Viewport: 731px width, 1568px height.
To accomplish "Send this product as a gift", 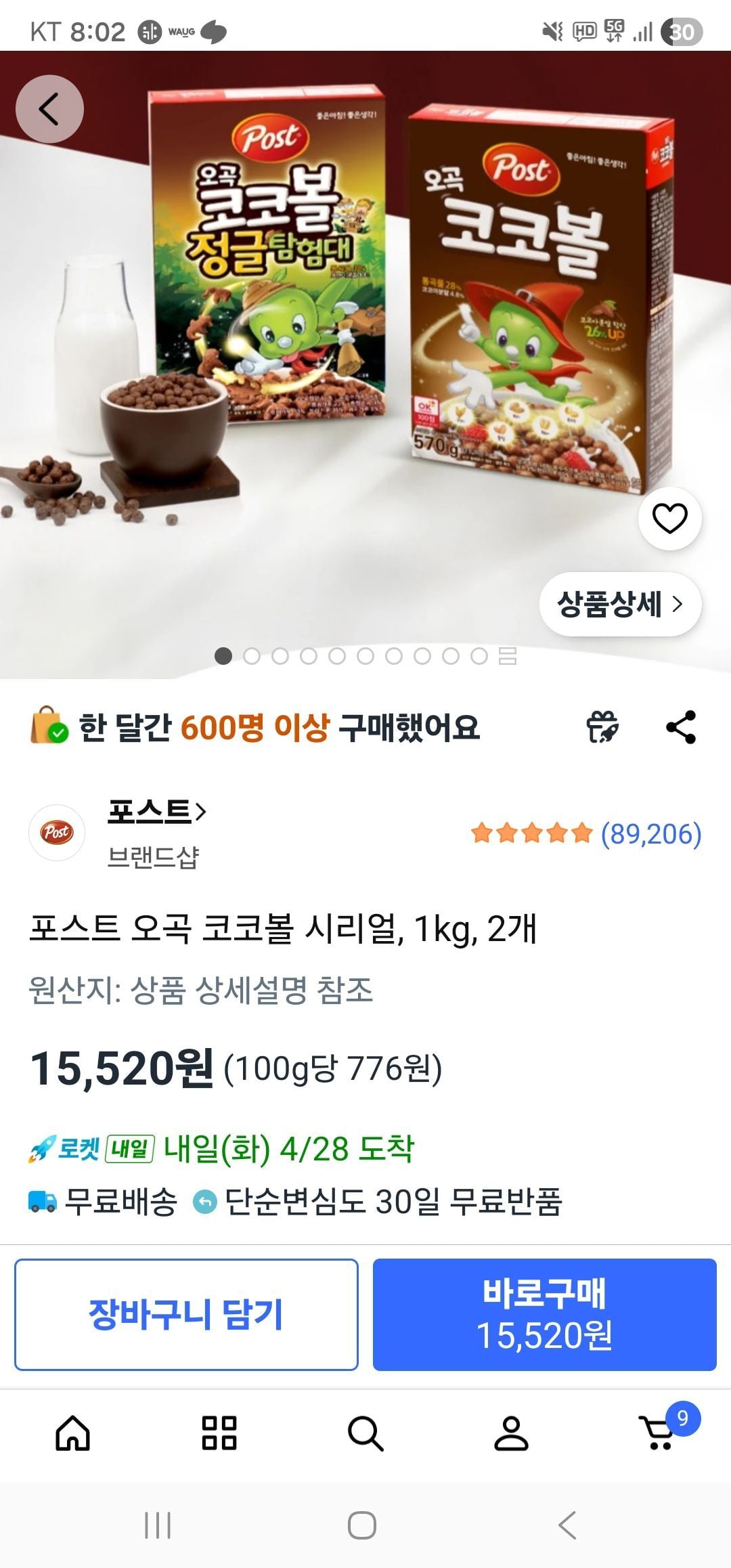I will click(x=602, y=728).
